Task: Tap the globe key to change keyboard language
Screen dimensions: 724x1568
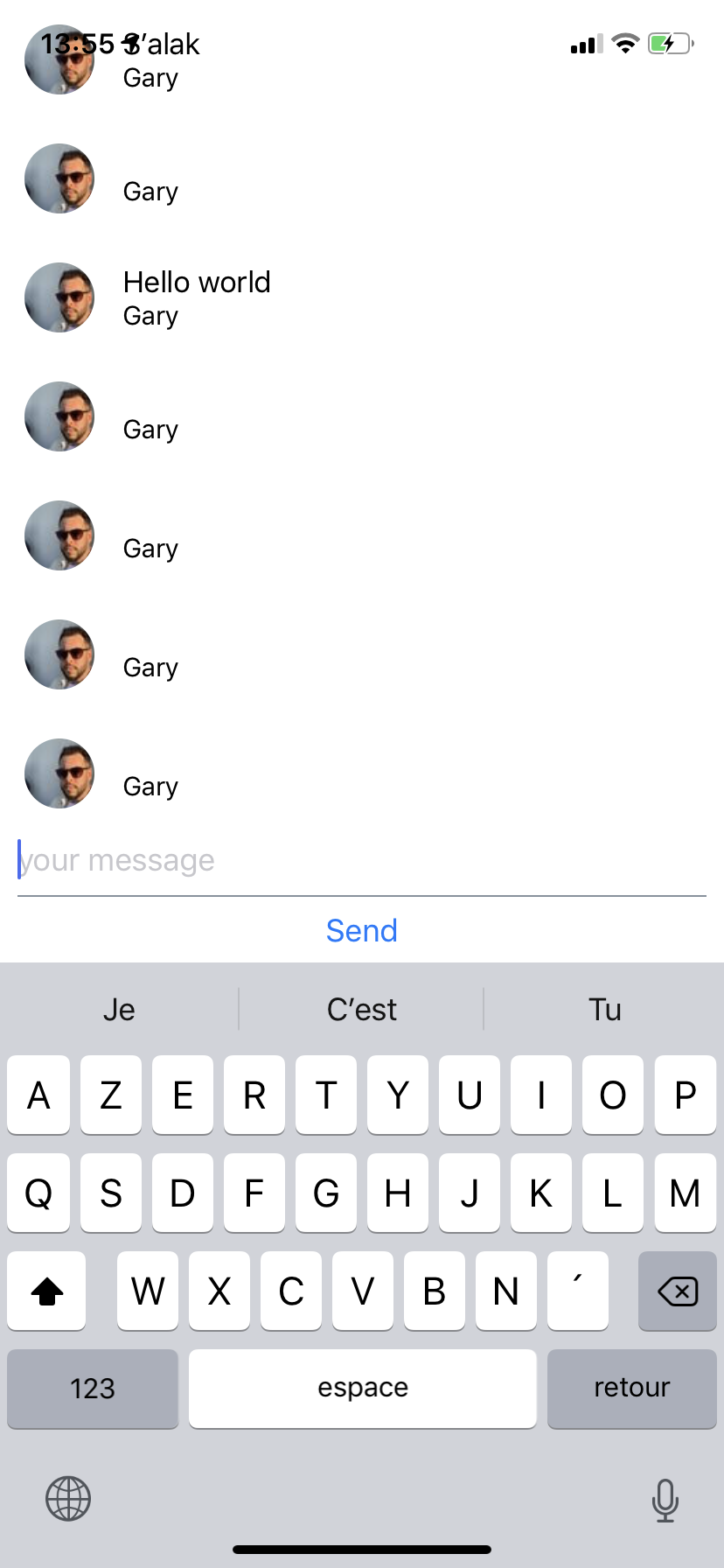Action: coord(68,1499)
